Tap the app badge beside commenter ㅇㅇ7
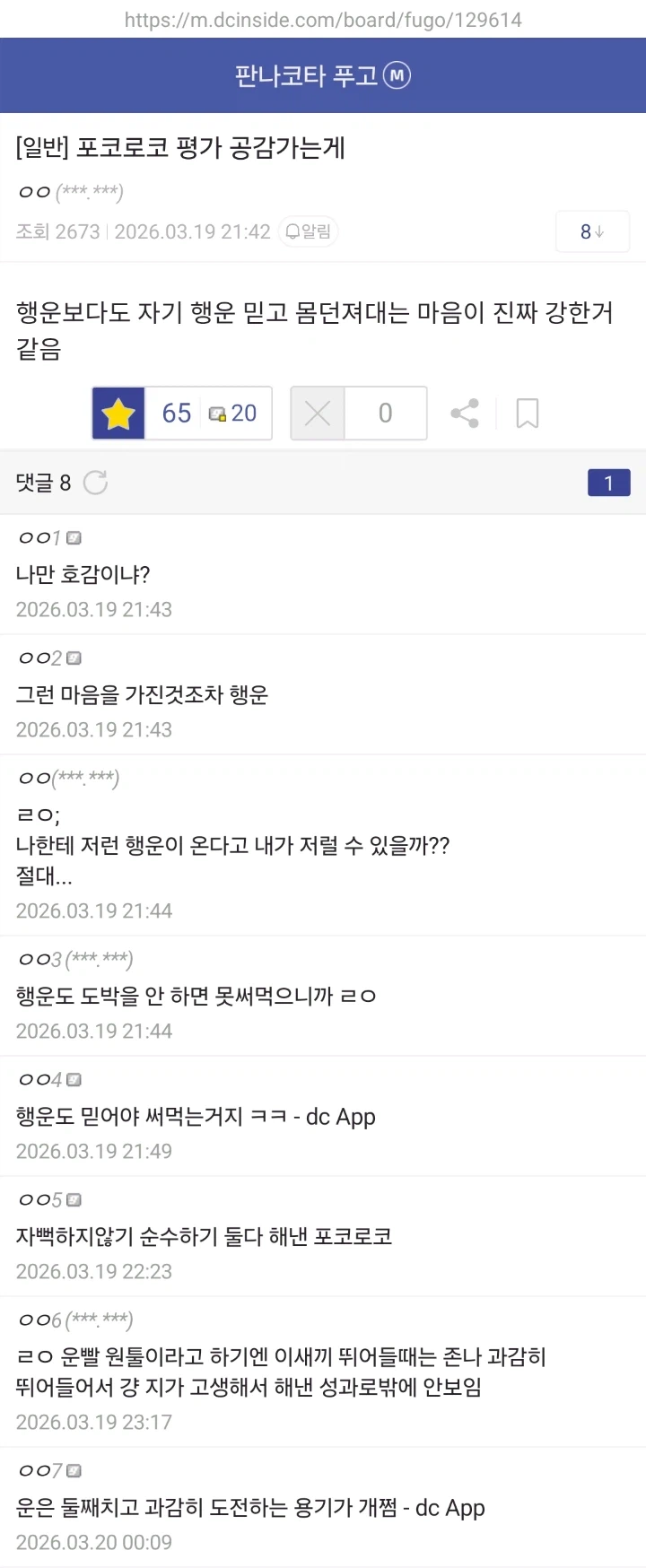 tap(74, 1470)
